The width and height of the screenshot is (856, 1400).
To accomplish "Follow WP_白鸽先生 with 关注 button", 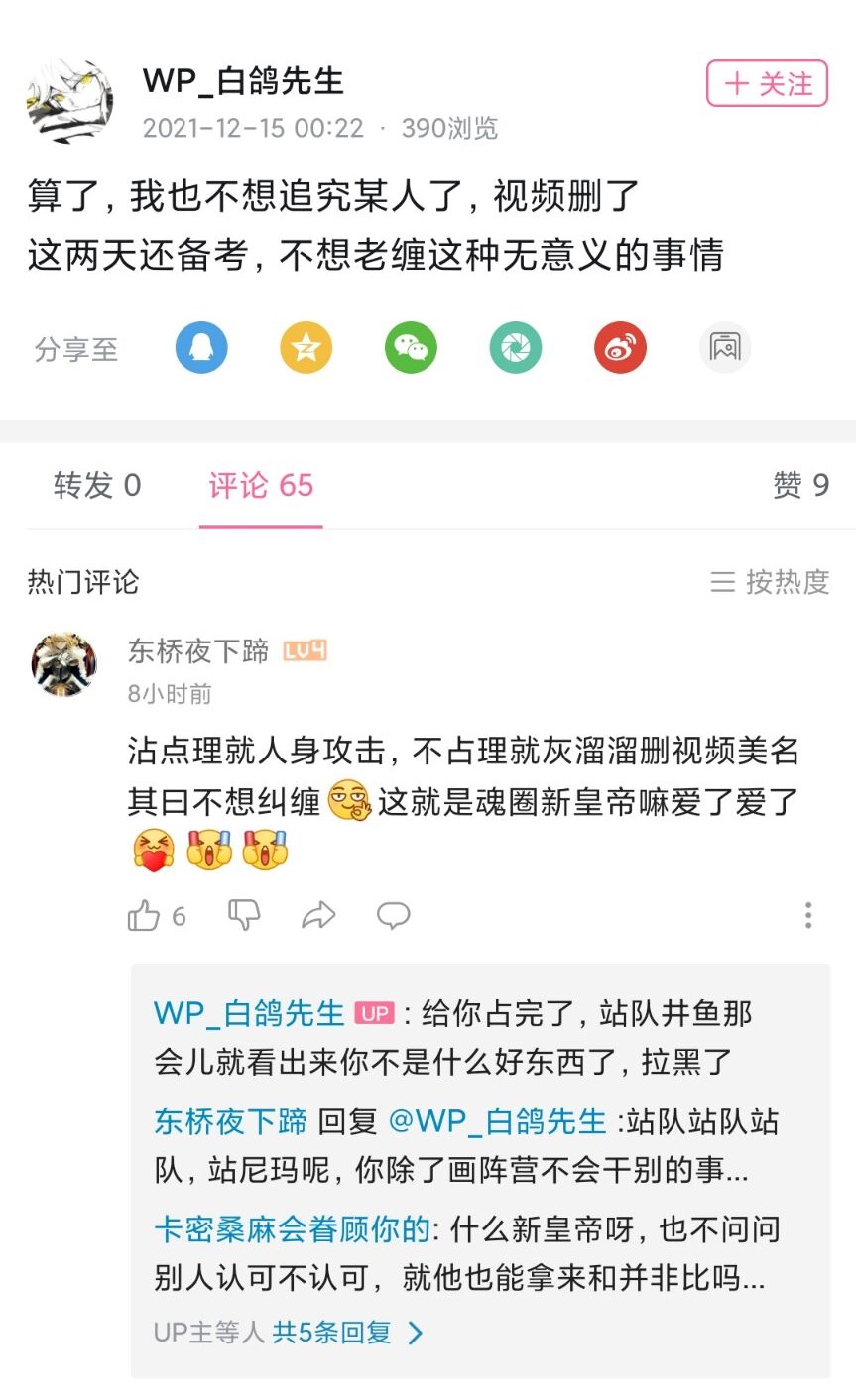I will click(767, 83).
